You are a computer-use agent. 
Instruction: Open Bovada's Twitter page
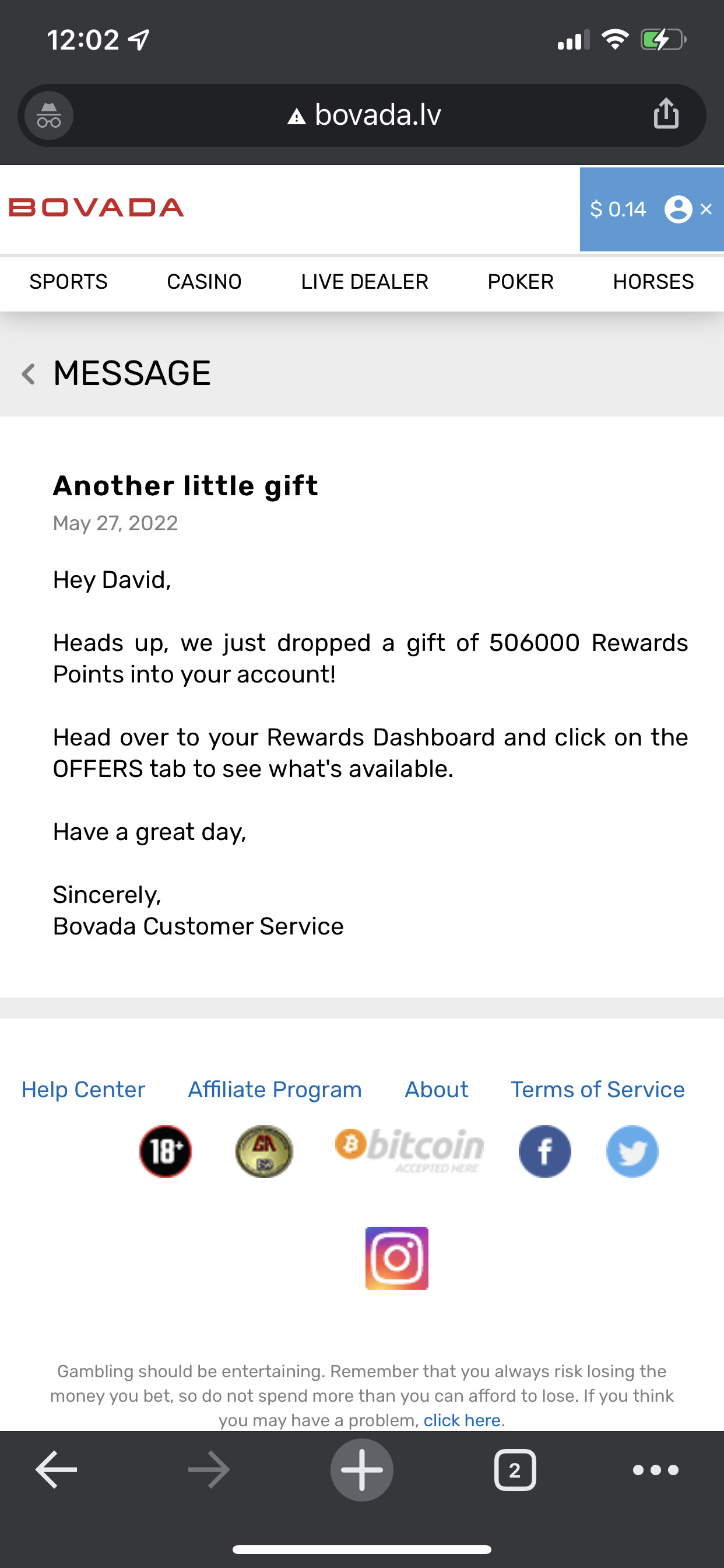(632, 1151)
